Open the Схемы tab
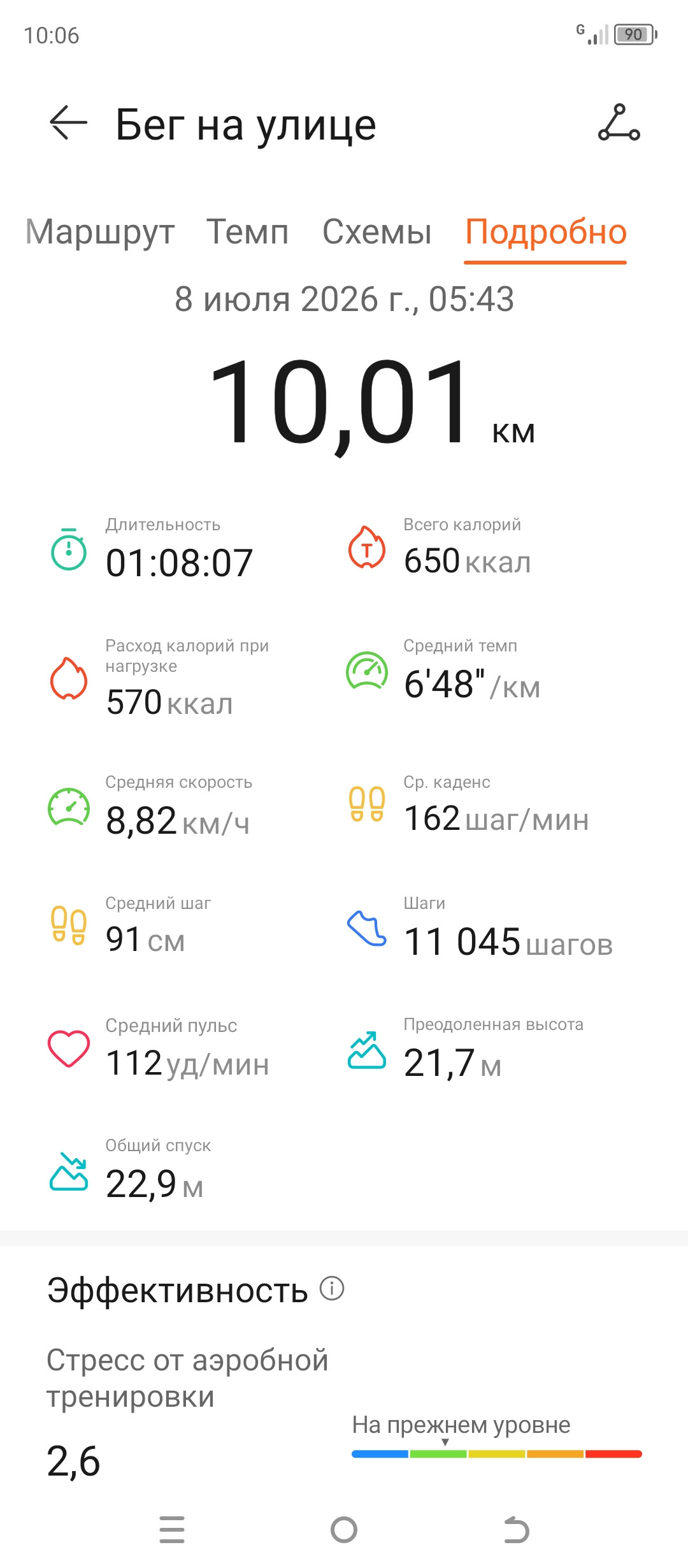Image resolution: width=688 pixels, height=1568 pixels. (377, 231)
